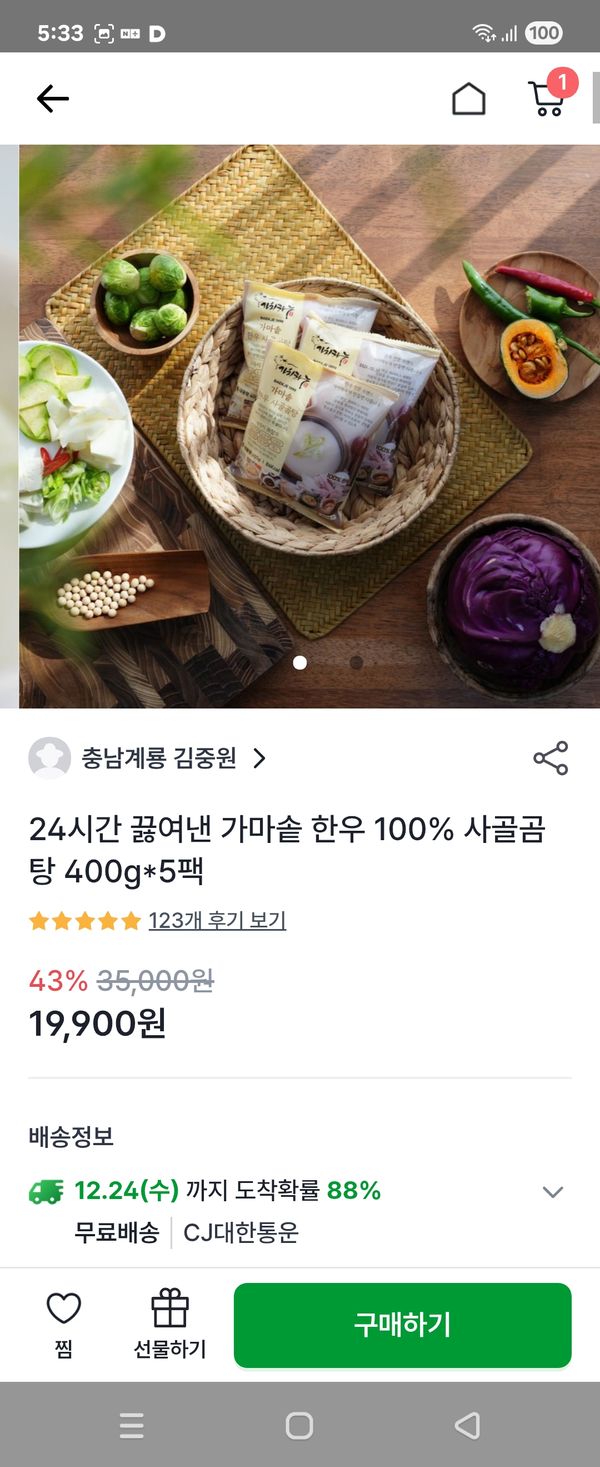
Task: Tap 선물하기 to send as gift
Action: point(170,1324)
